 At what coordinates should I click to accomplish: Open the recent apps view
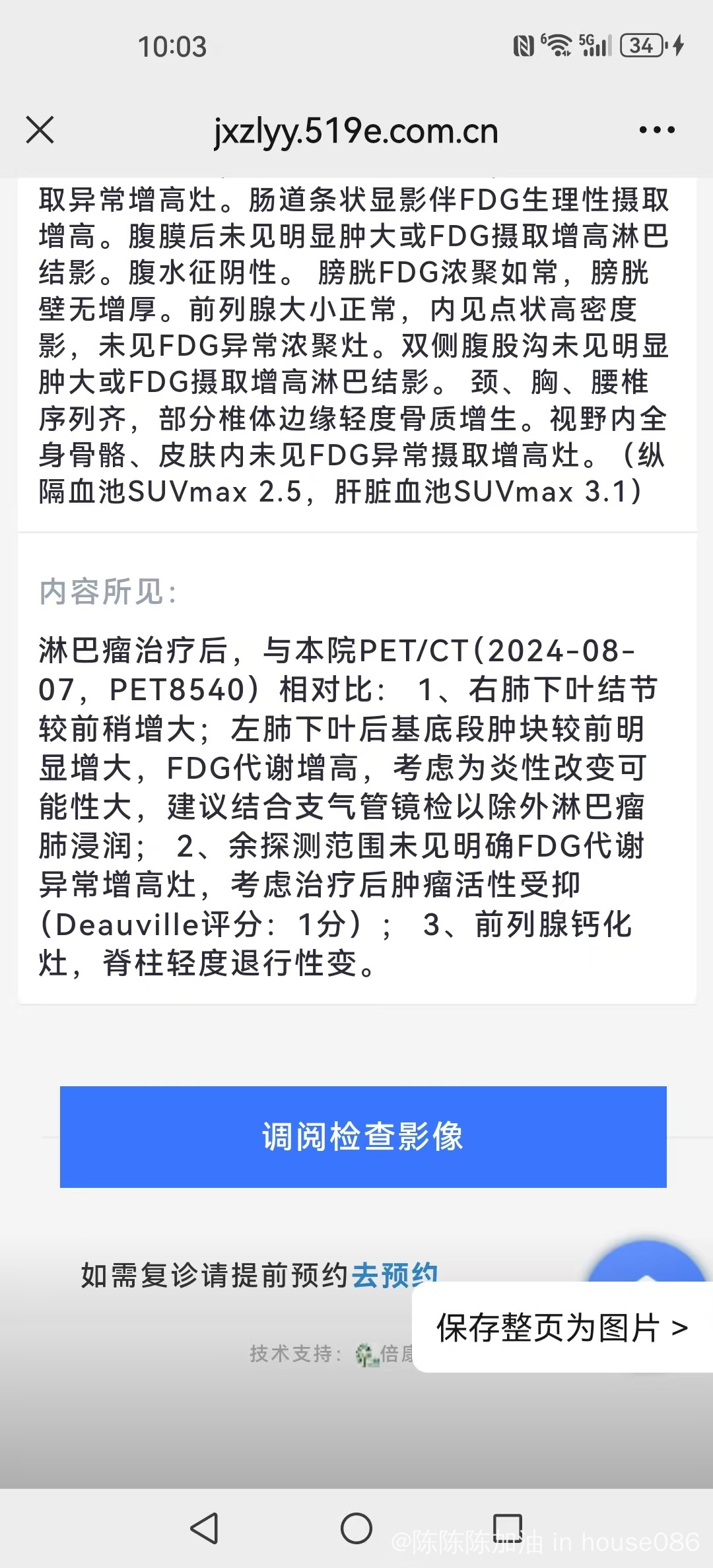pos(507,1528)
